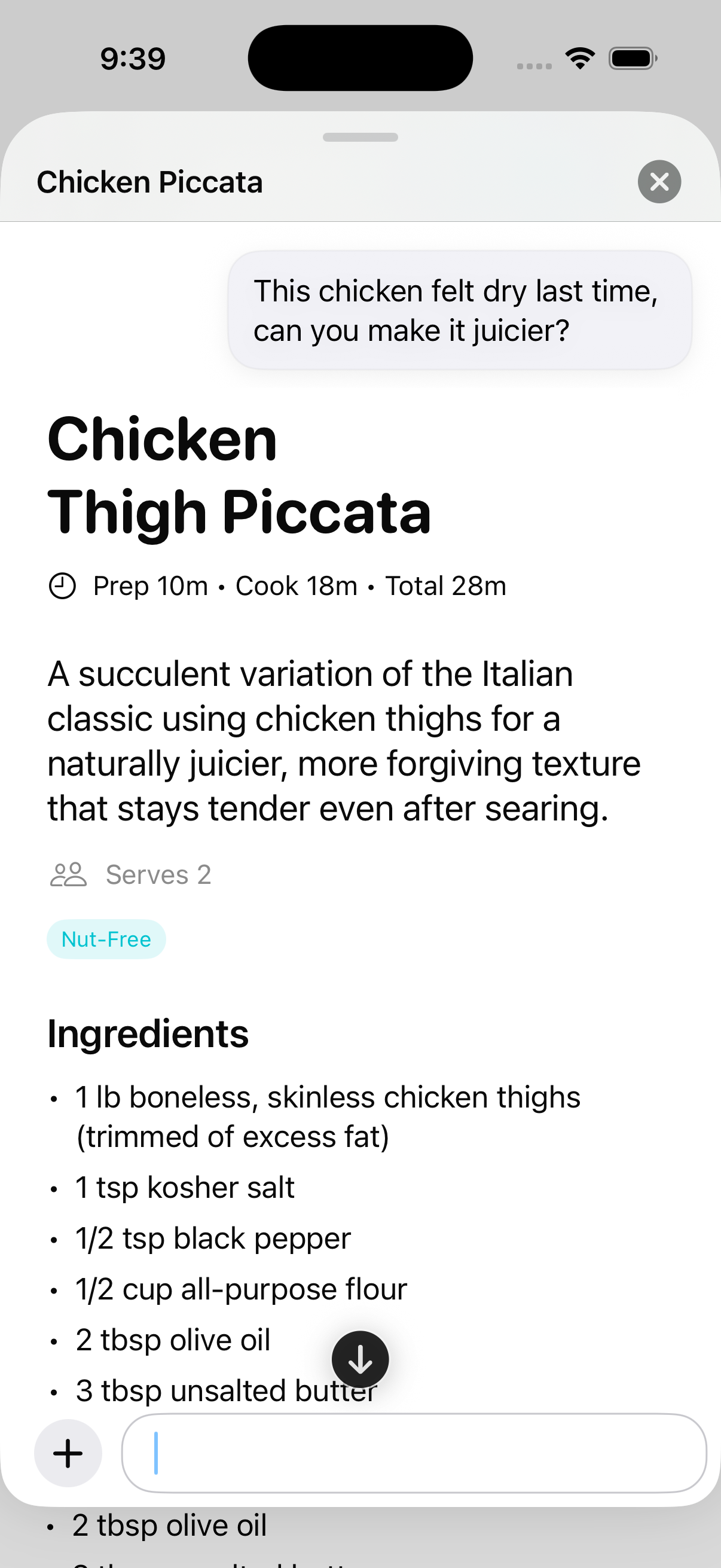Tap the Ingredients section heading
This screenshot has height=1568, width=721.
pyautogui.click(x=147, y=1033)
